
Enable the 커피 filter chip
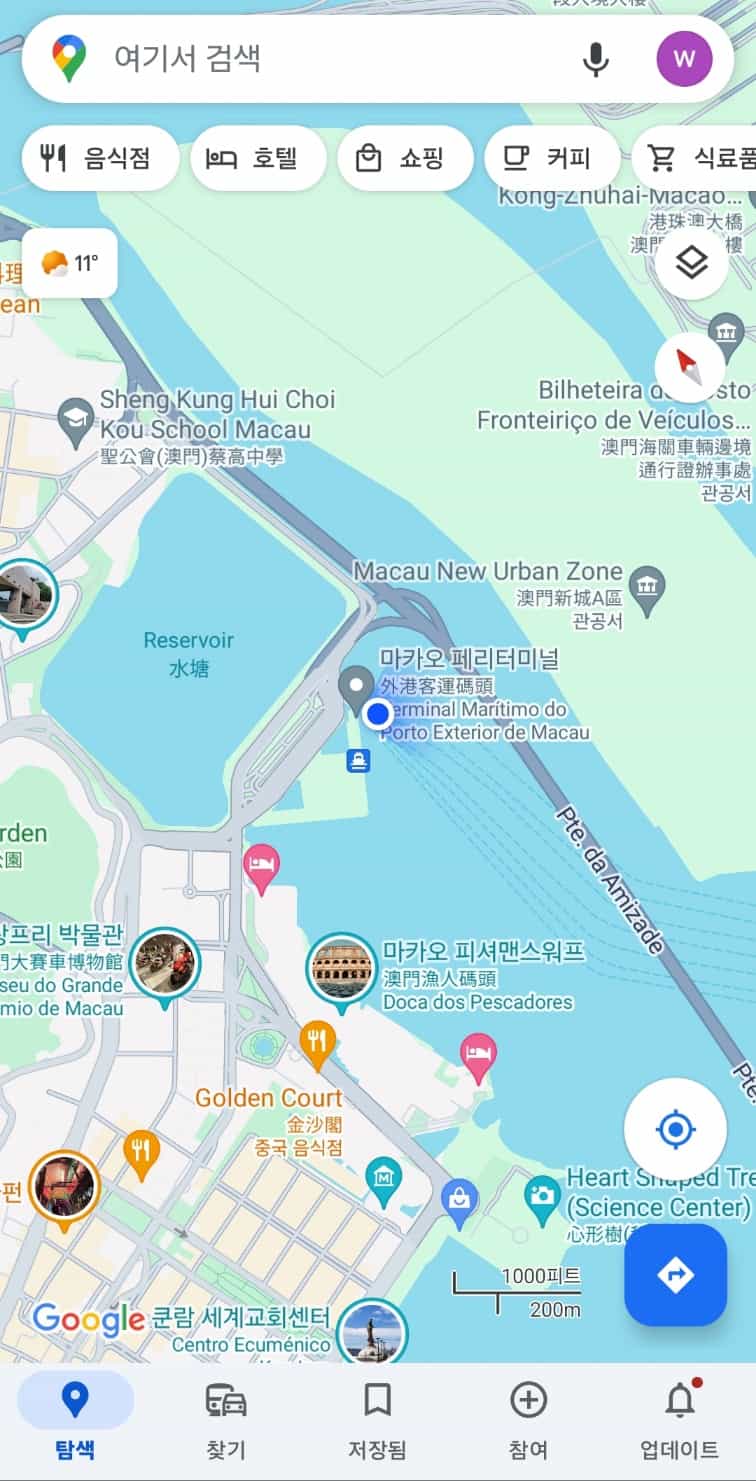(551, 157)
